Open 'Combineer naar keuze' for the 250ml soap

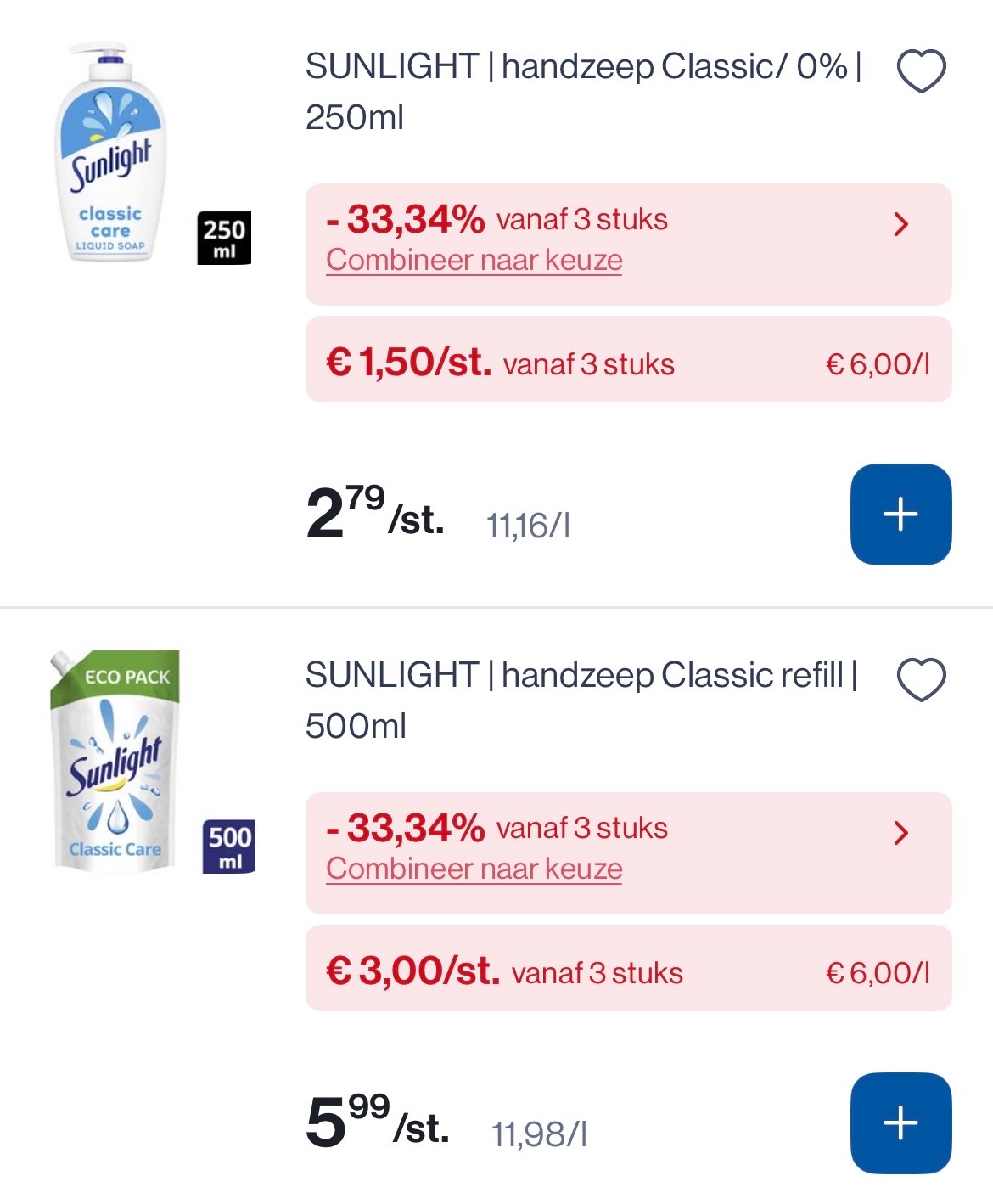pos(474,261)
